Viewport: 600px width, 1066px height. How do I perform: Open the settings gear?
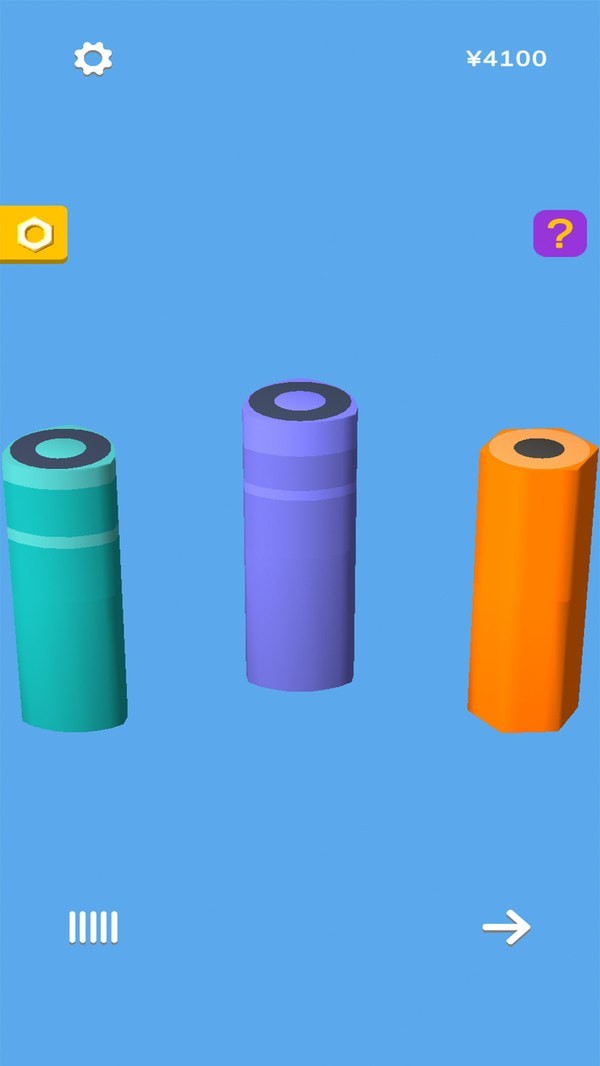93,59
